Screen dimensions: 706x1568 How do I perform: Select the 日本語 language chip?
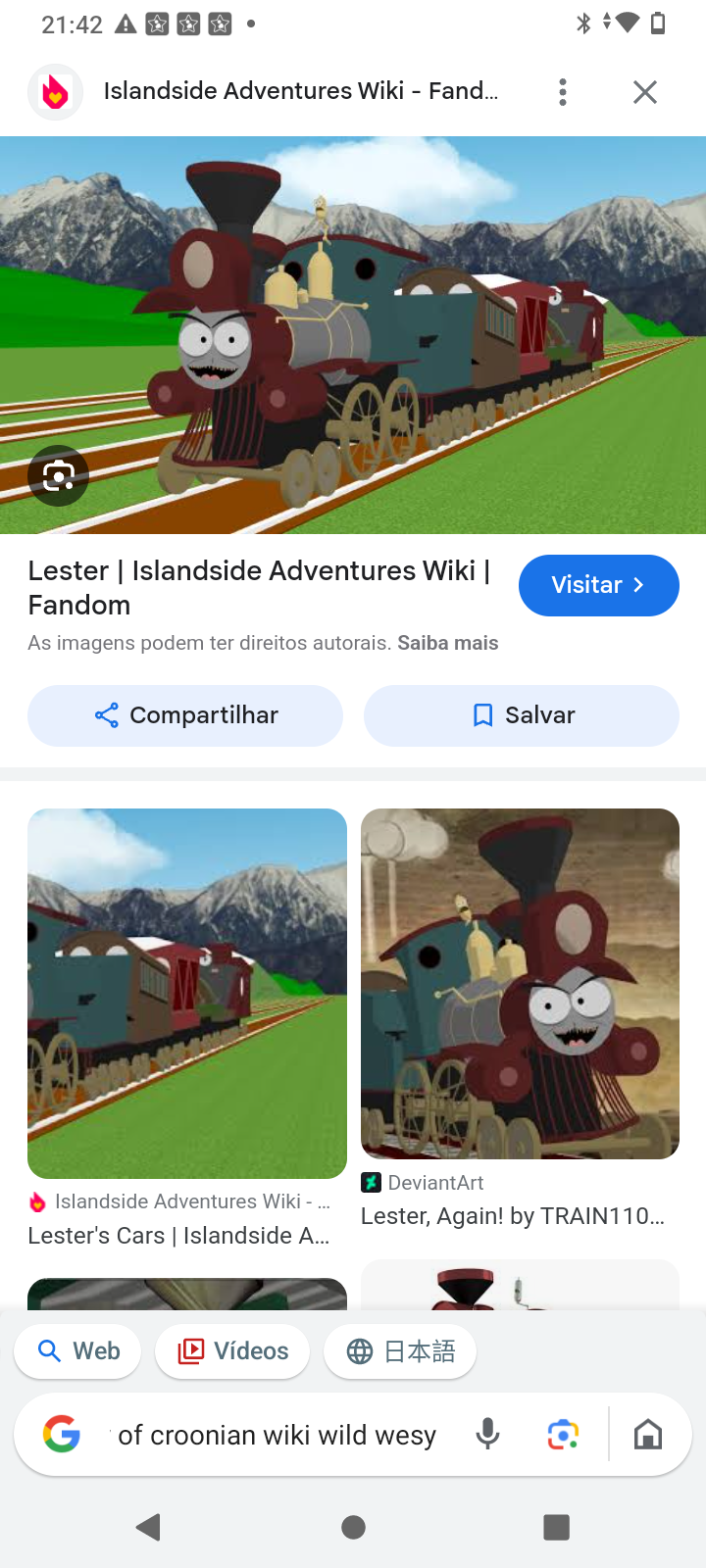[x=400, y=1351]
